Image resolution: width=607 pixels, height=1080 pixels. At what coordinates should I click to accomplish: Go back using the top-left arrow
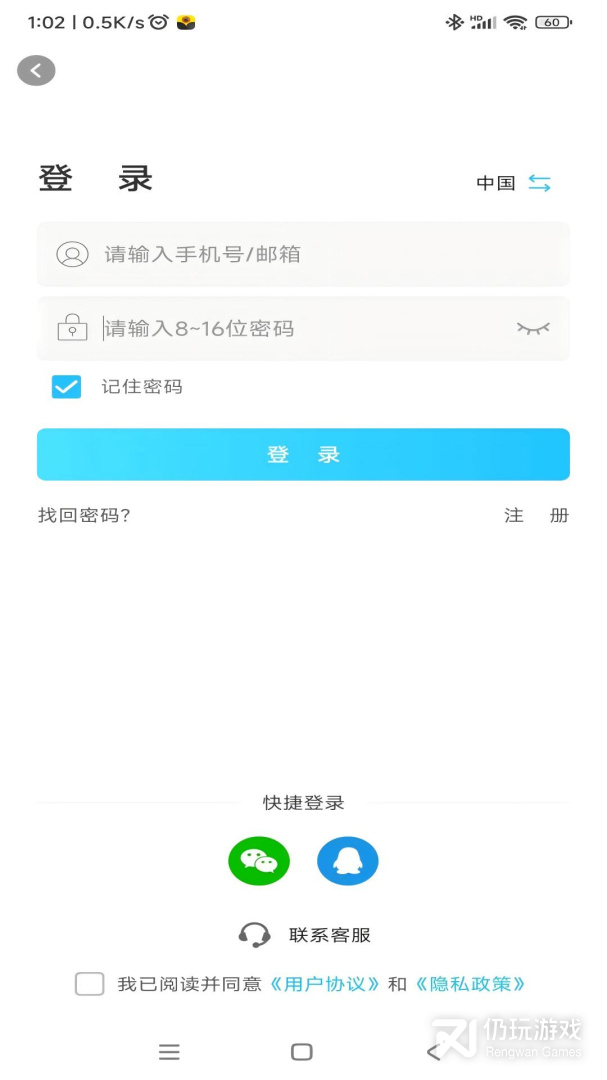tap(36, 70)
